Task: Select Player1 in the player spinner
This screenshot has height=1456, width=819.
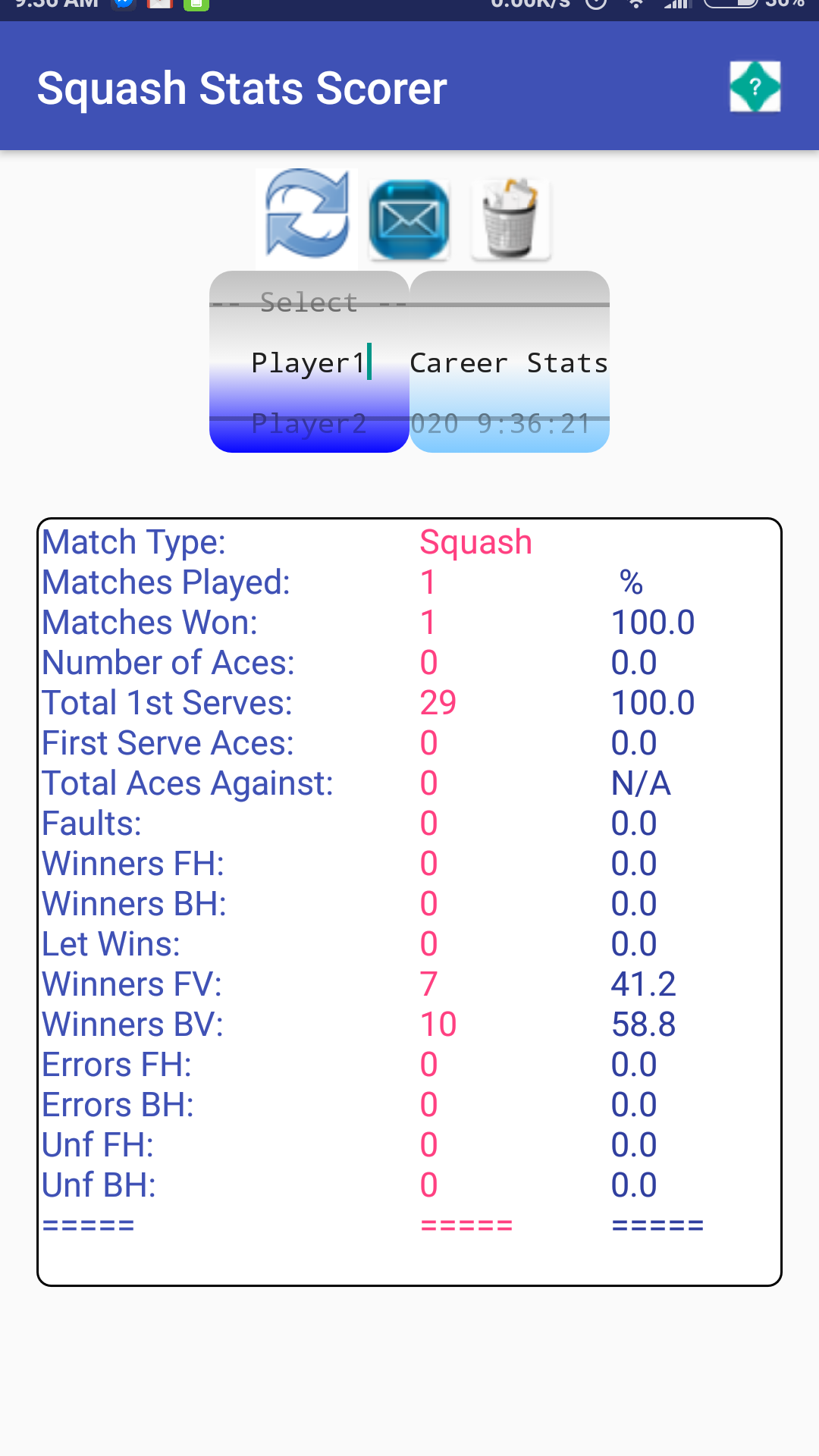Action: pos(307,362)
